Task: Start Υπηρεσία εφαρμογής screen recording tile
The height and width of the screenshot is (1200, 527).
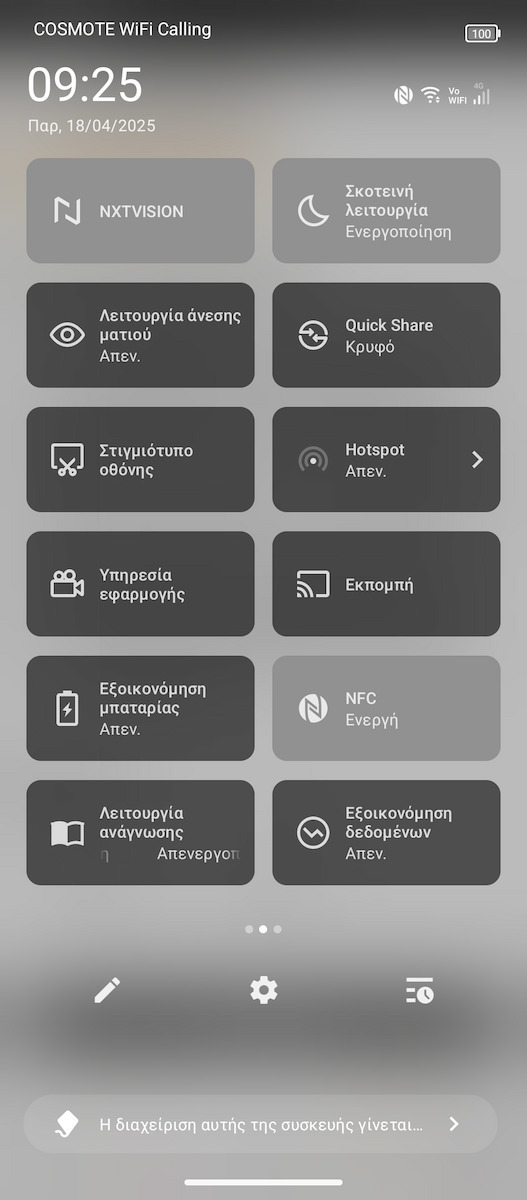Action: pos(140,584)
